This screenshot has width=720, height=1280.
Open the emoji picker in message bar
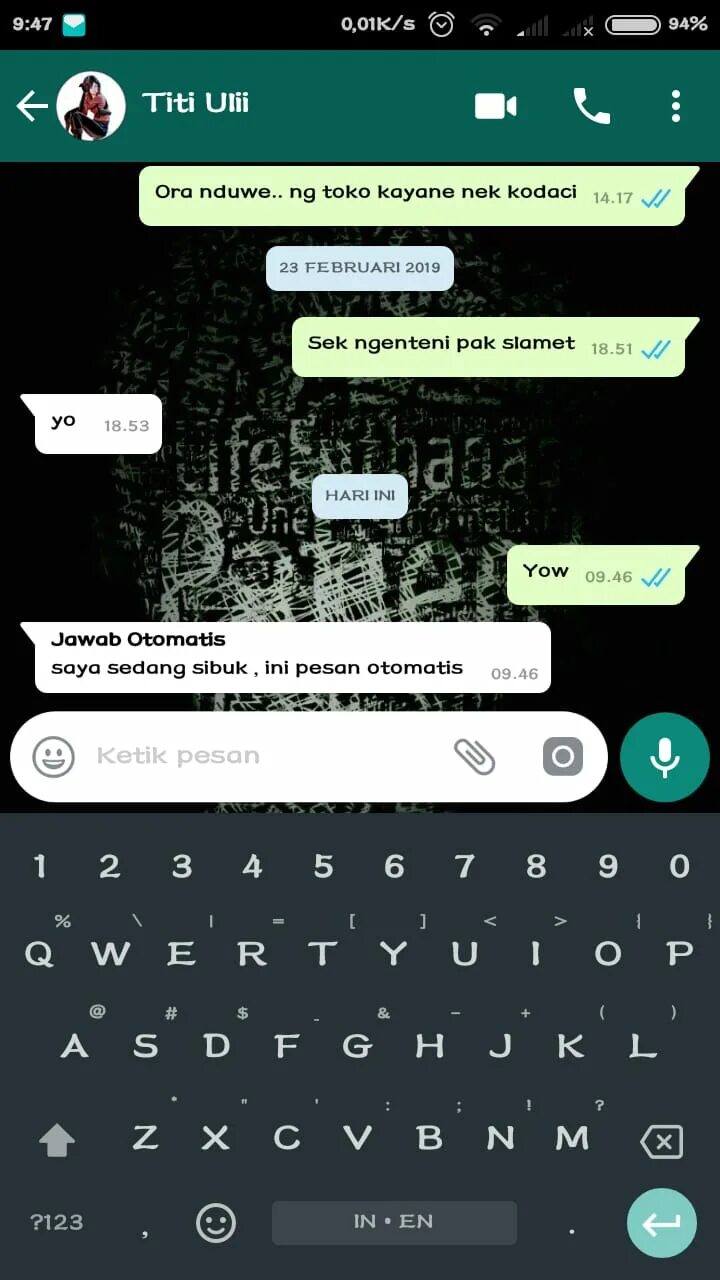pos(53,756)
